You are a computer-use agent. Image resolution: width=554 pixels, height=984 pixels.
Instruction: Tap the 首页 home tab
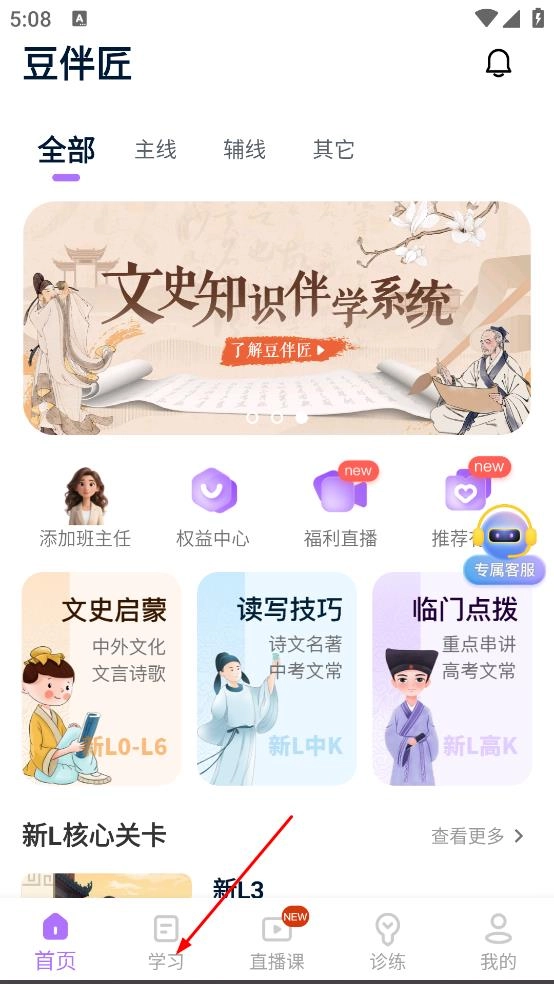[x=55, y=941]
